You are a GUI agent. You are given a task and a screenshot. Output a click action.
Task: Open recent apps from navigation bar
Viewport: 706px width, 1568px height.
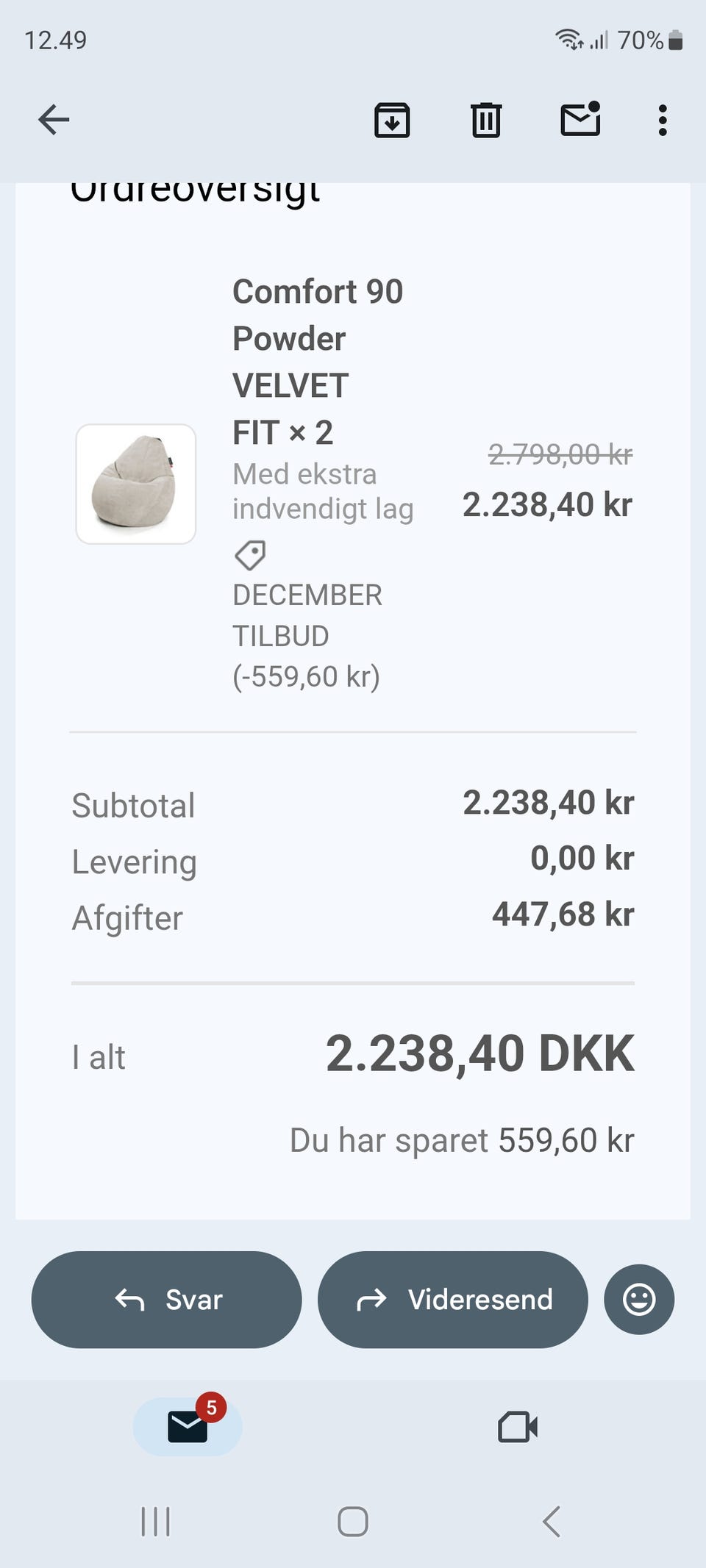click(155, 1522)
